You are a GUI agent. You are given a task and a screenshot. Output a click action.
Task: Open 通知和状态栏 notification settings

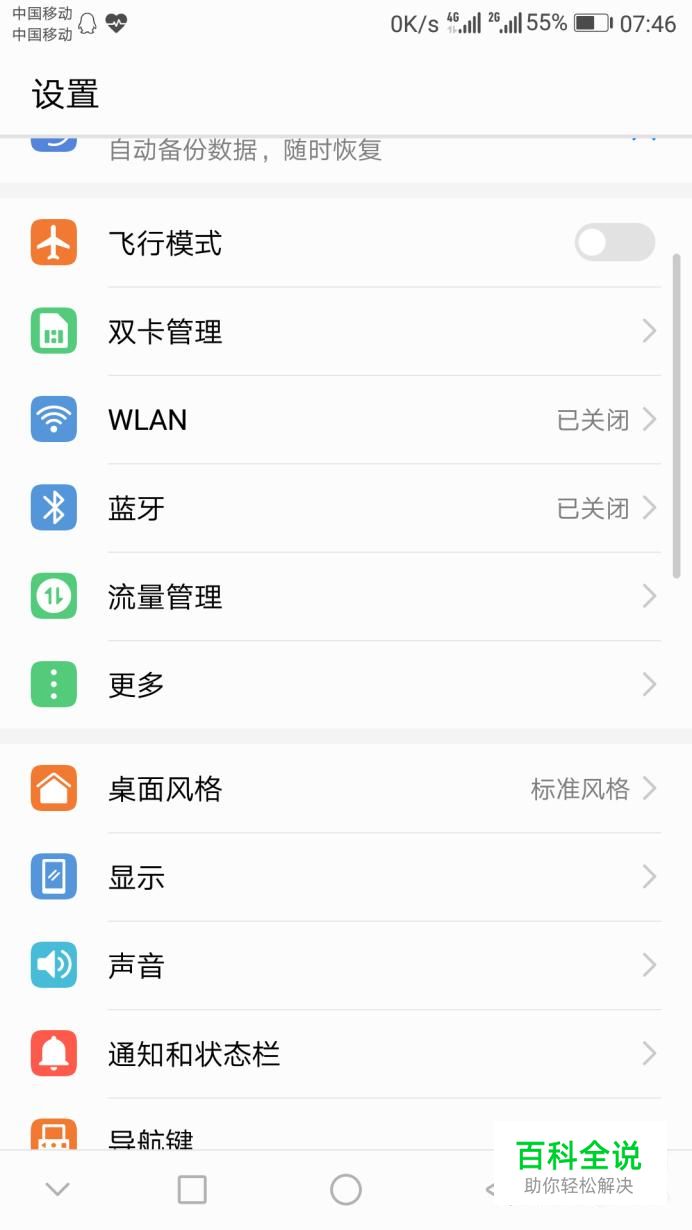[345, 1054]
